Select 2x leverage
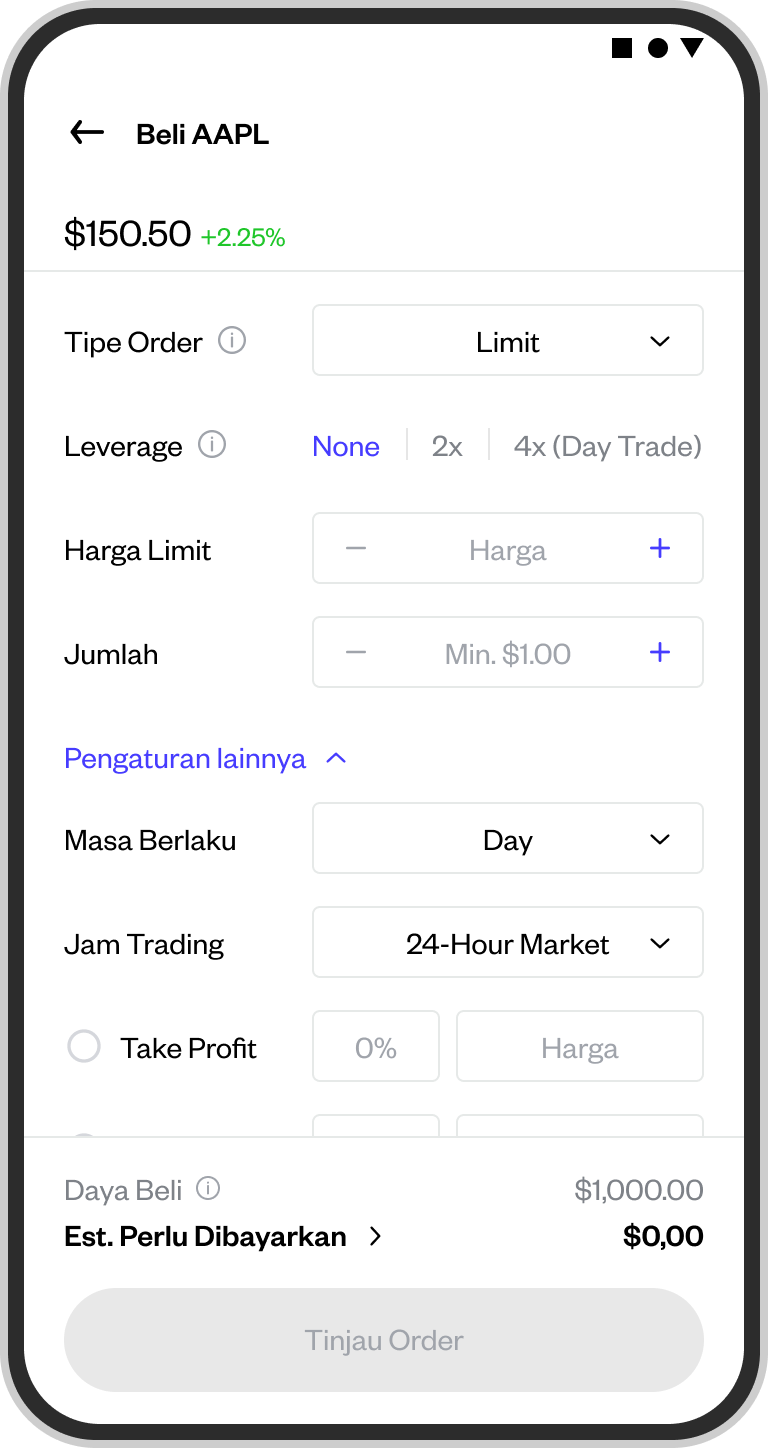Image resolution: width=768 pixels, height=1448 pixels. click(447, 446)
